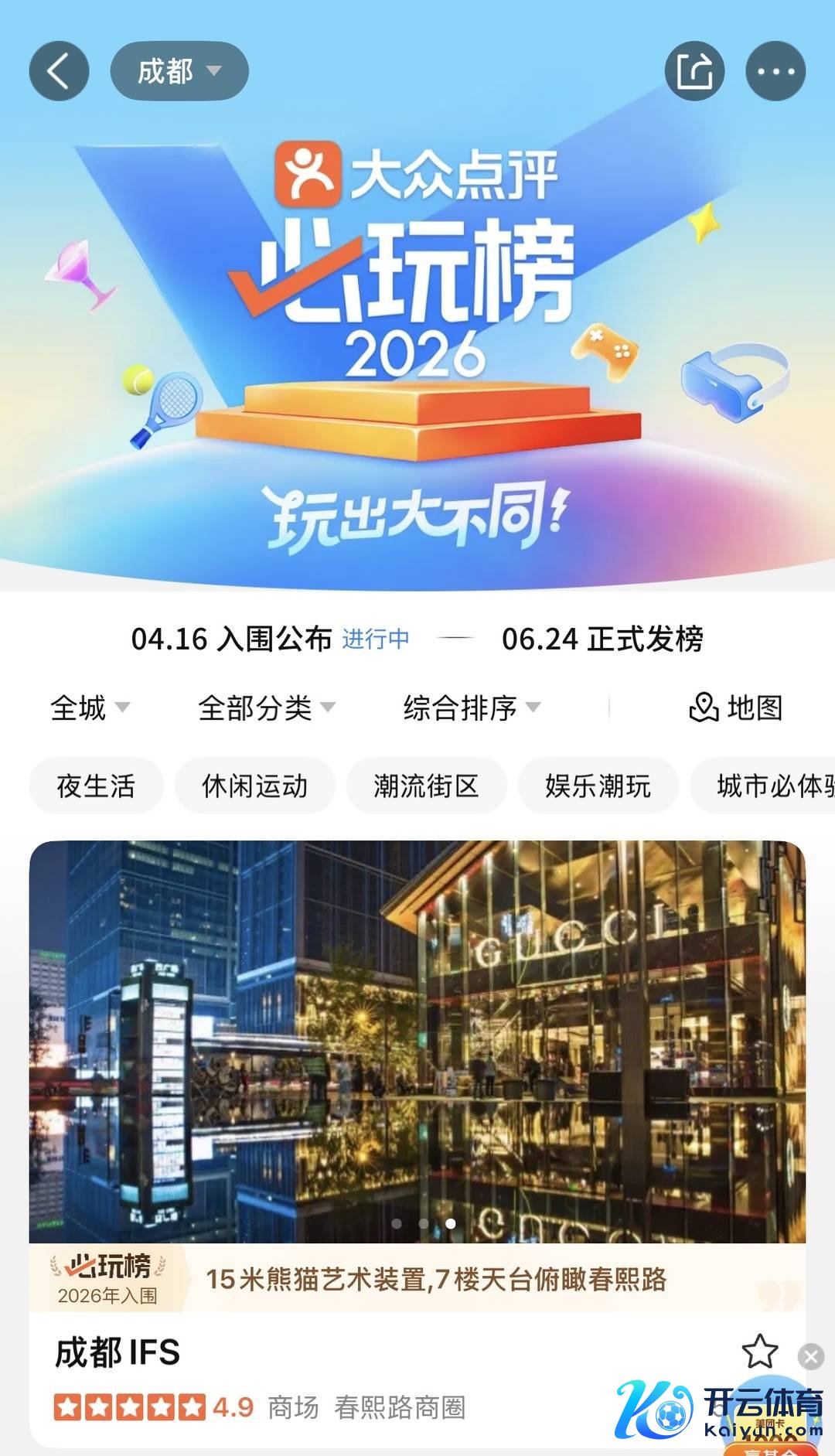Share this 必玩榜 page
The height and width of the screenshot is (1456, 835).
tap(694, 71)
